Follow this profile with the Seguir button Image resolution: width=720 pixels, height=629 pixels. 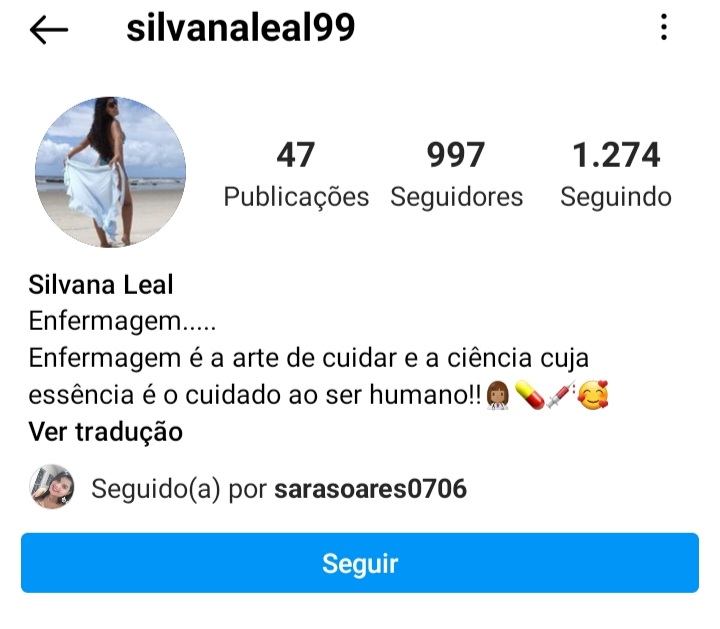pos(360,563)
